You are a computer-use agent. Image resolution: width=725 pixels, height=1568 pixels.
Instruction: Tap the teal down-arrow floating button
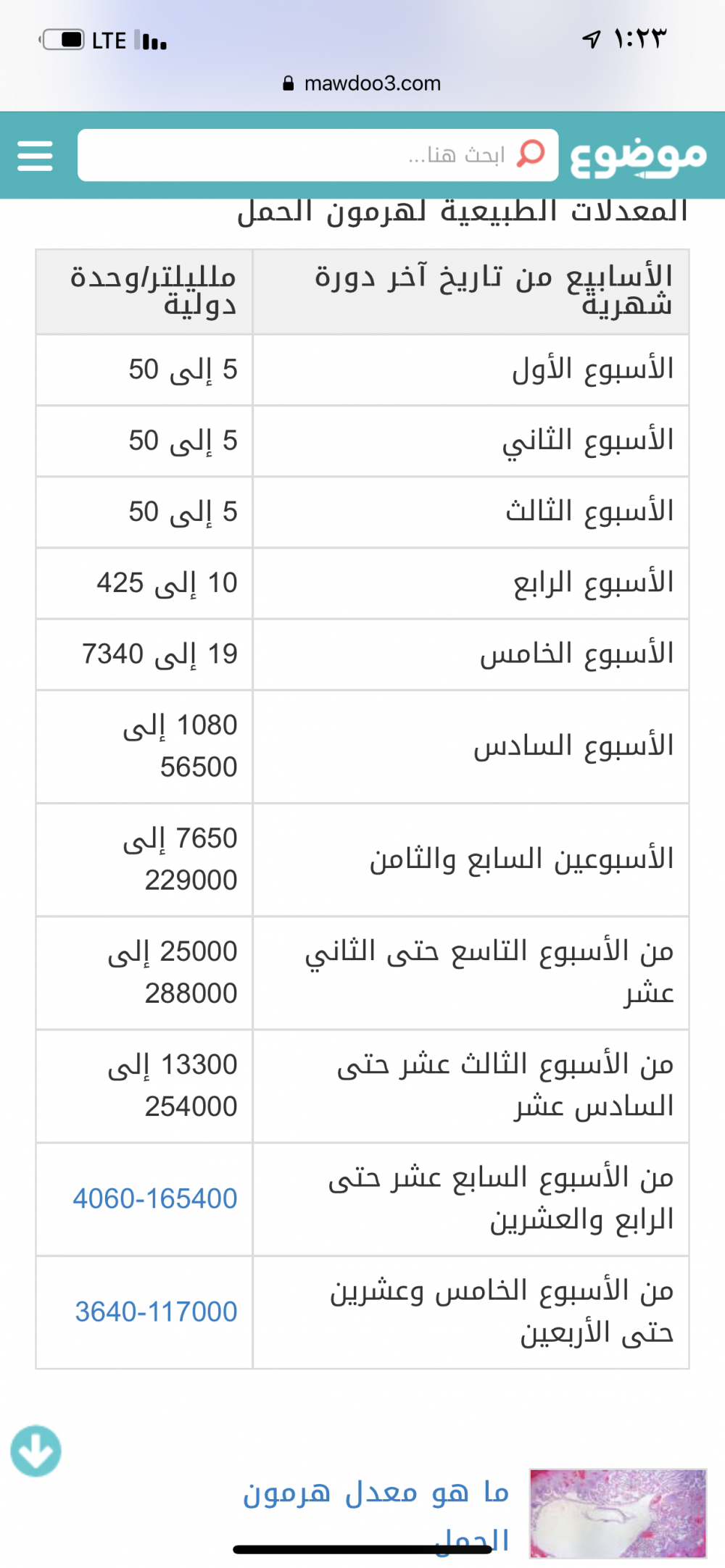tap(36, 1451)
